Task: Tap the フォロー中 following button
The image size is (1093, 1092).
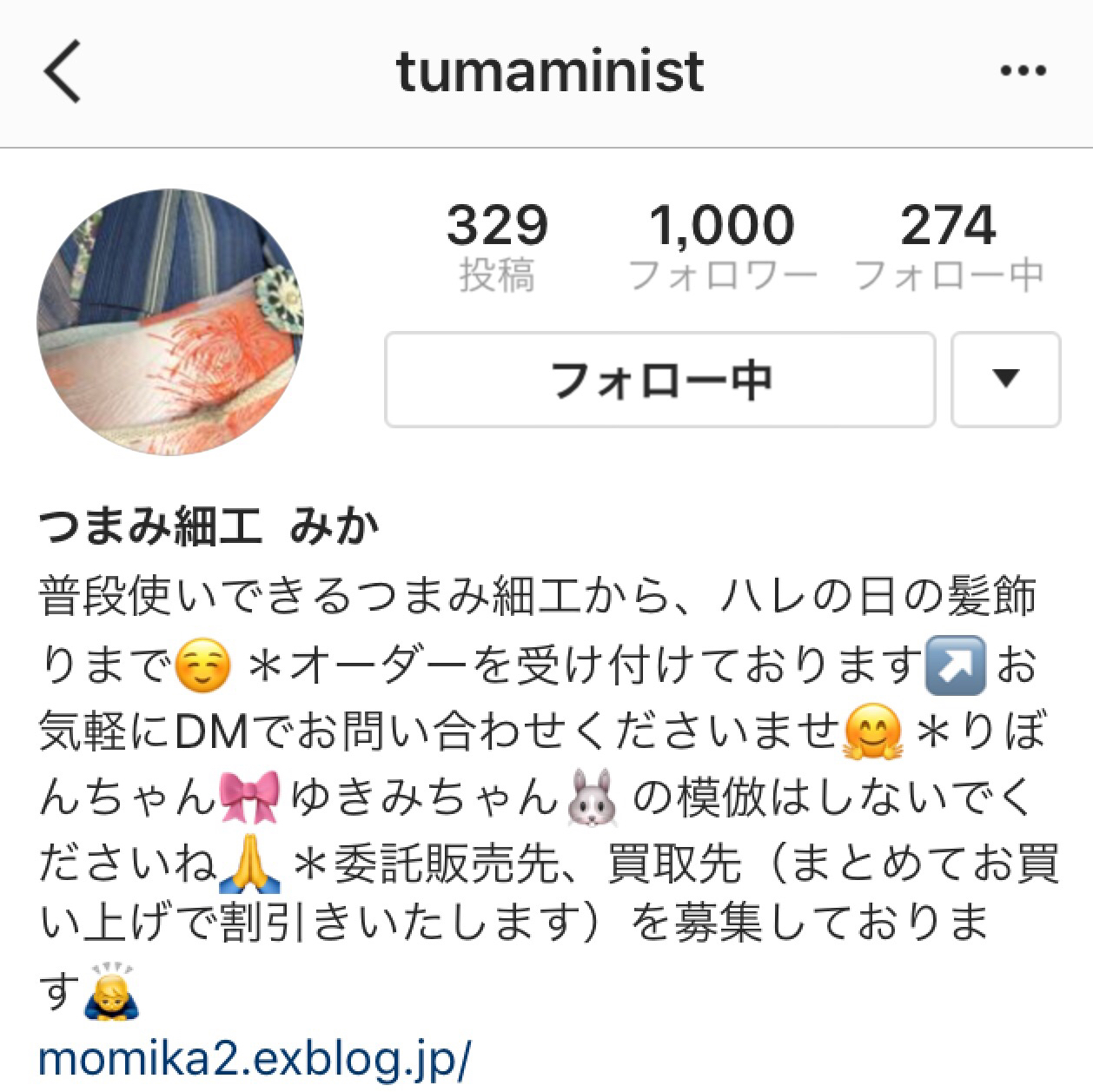Action: [x=660, y=380]
